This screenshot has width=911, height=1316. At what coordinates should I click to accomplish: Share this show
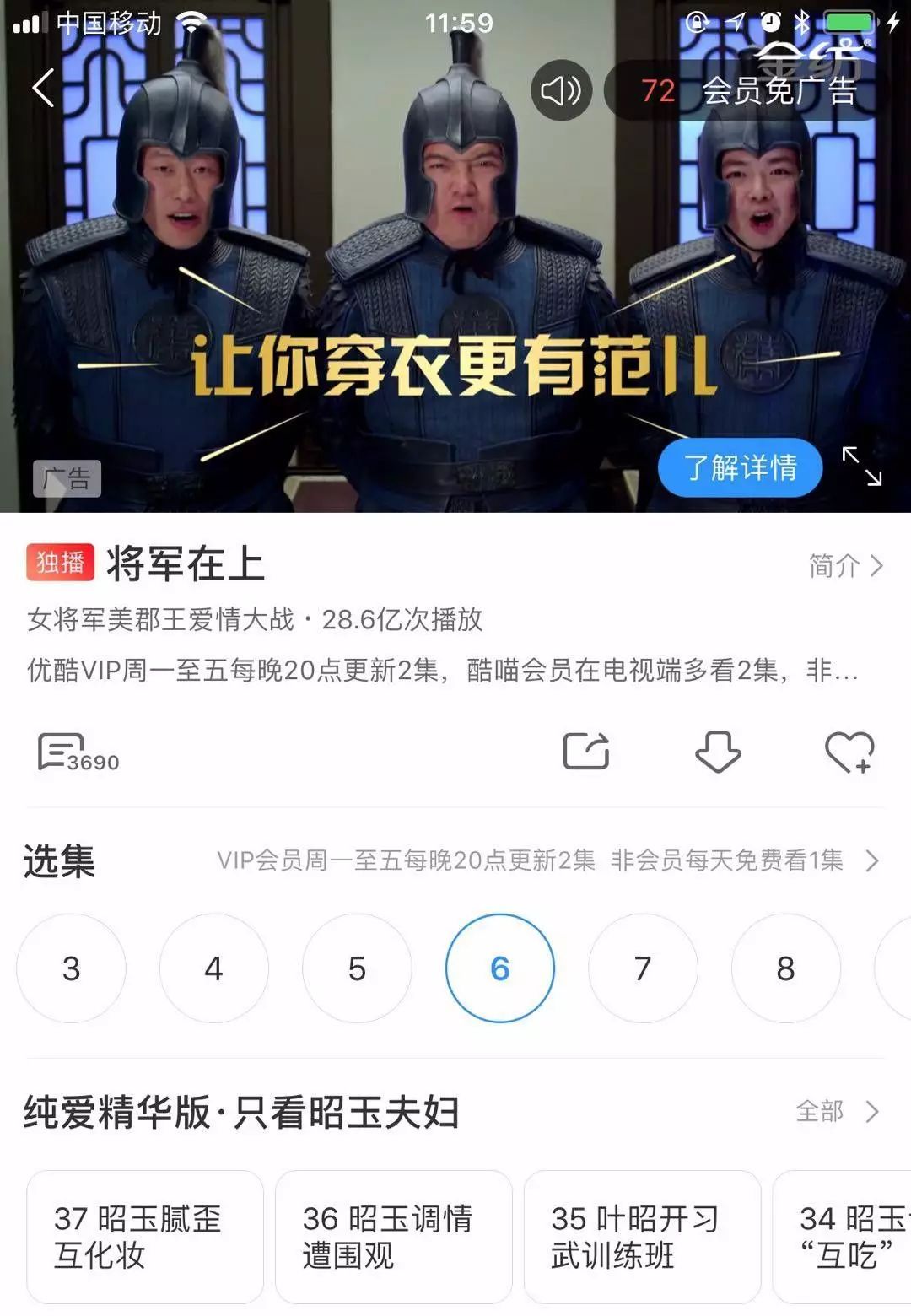(x=586, y=751)
